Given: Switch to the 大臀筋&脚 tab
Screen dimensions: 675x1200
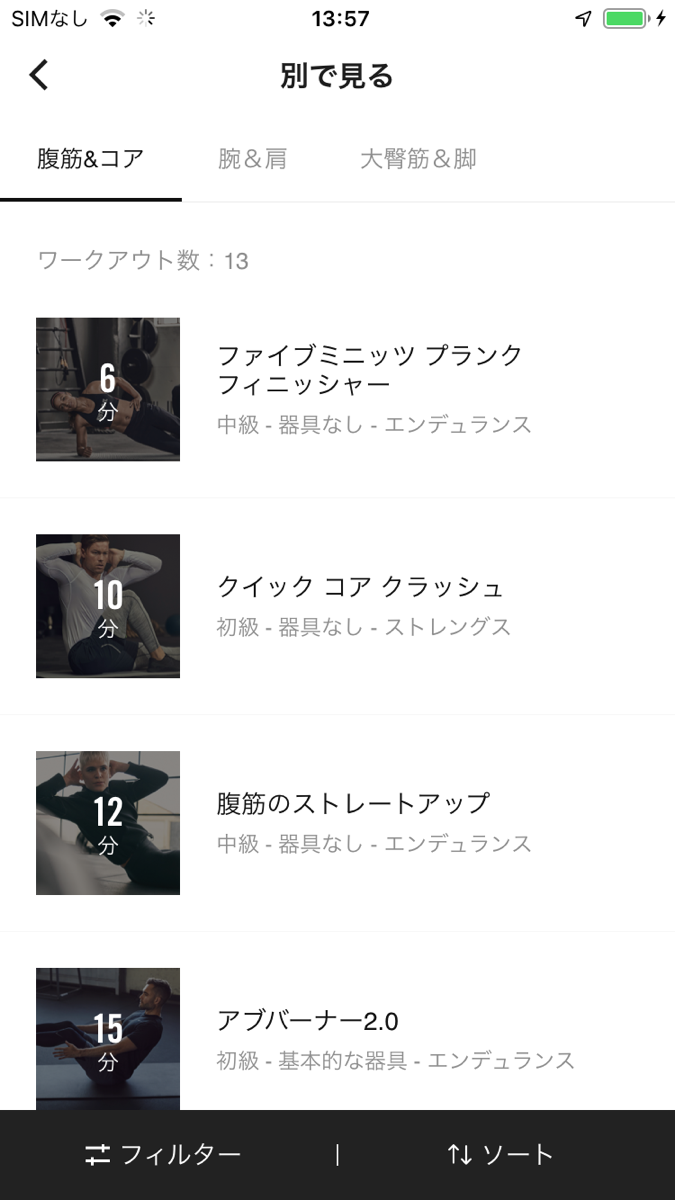Looking at the screenshot, I should [x=418, y=158].
